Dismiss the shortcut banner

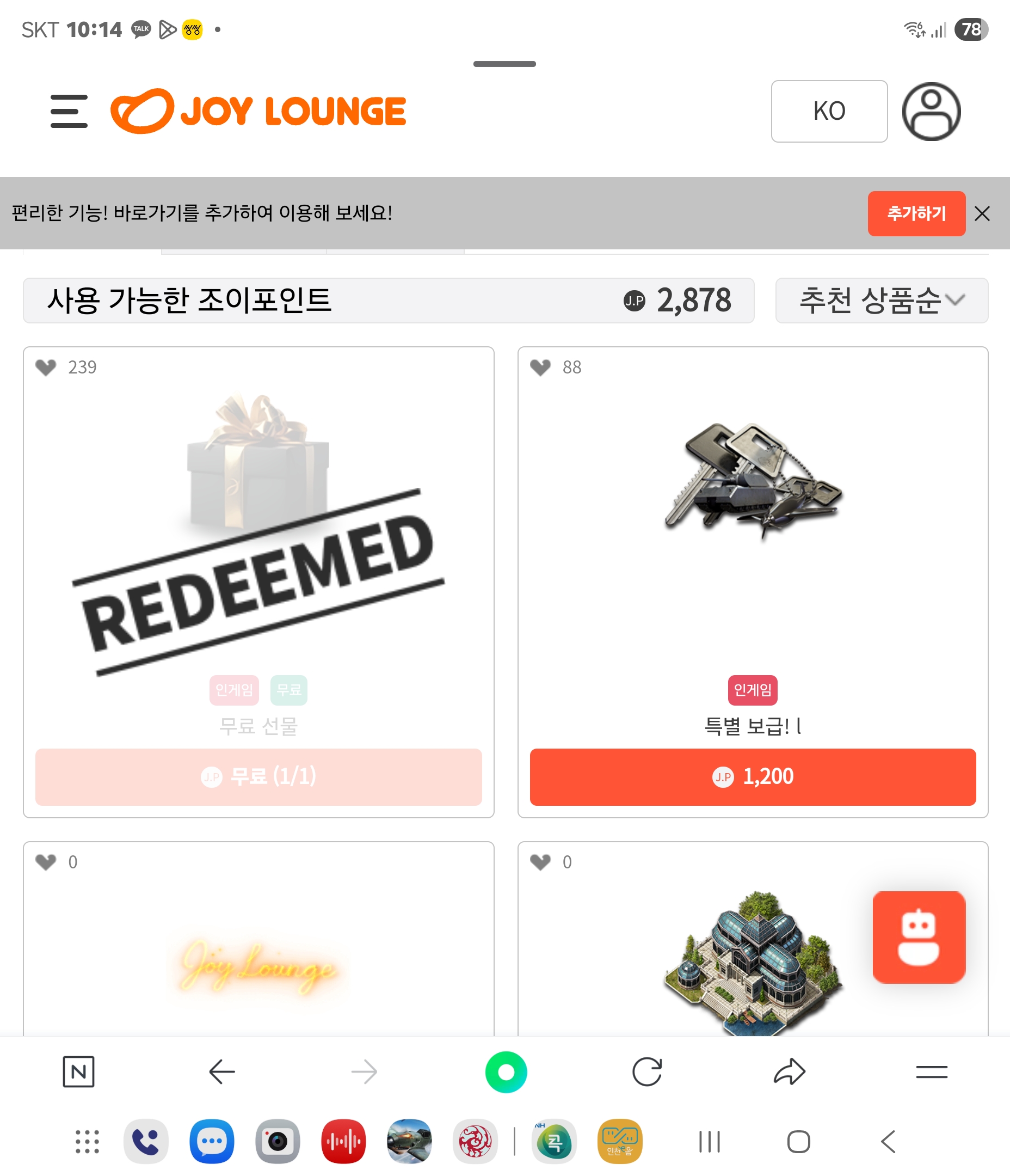point(982,214)
